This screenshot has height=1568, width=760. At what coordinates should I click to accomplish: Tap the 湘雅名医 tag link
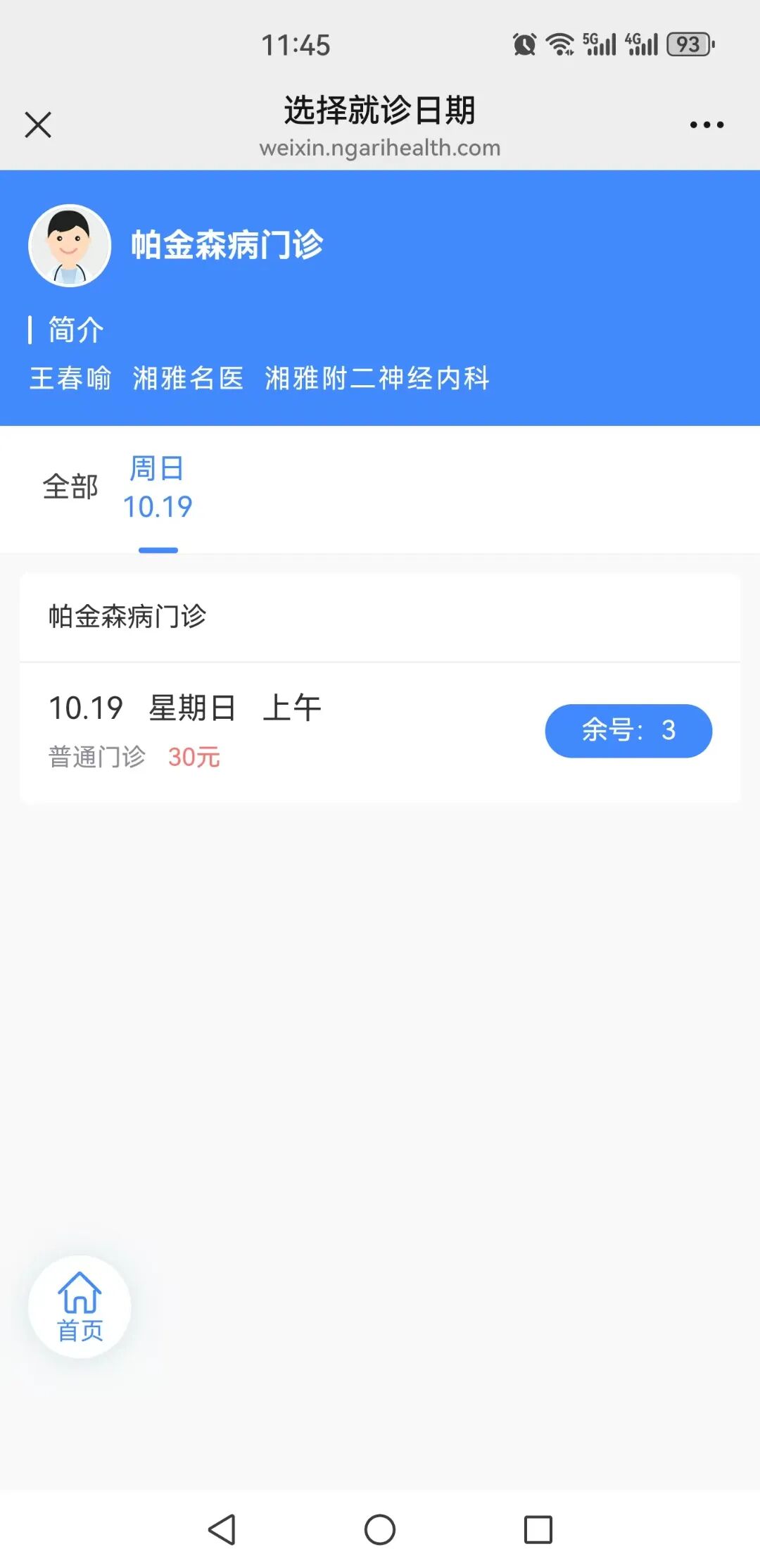[188, 378]
